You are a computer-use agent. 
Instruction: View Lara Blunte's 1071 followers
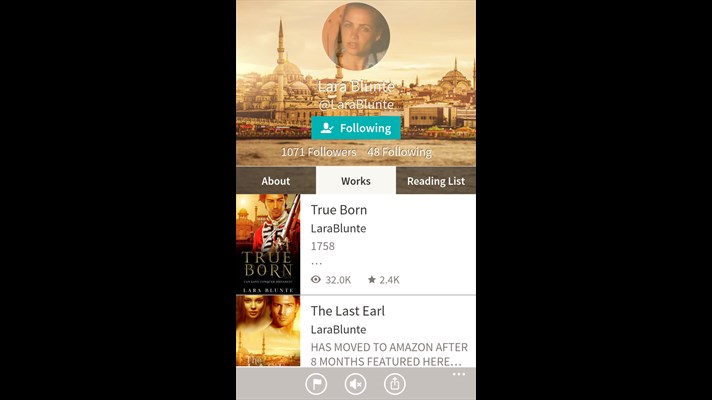[x=318, y=152]
